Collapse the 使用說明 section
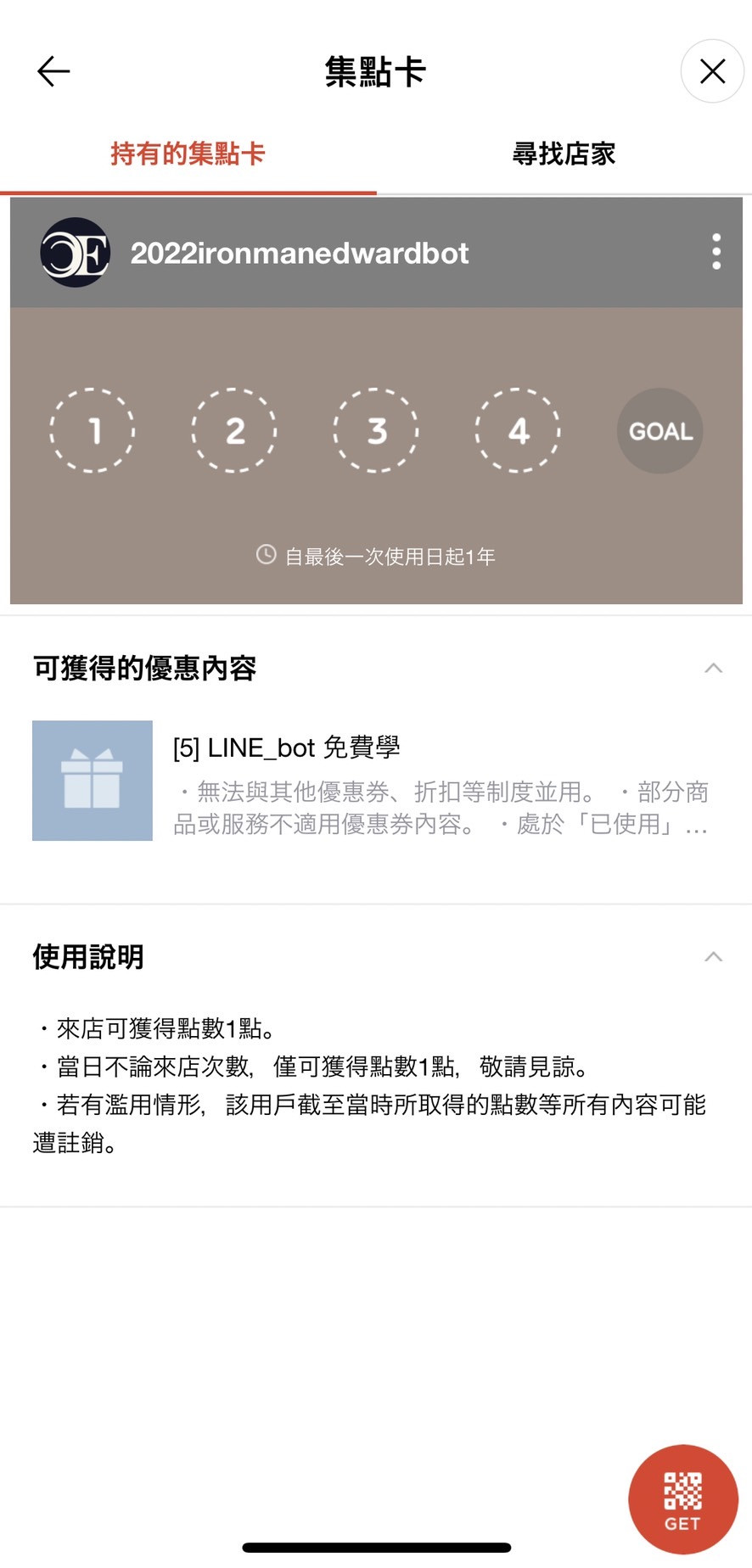This screenshot has height=1568, width=752. pyautogui.click(x=713, y=957)
